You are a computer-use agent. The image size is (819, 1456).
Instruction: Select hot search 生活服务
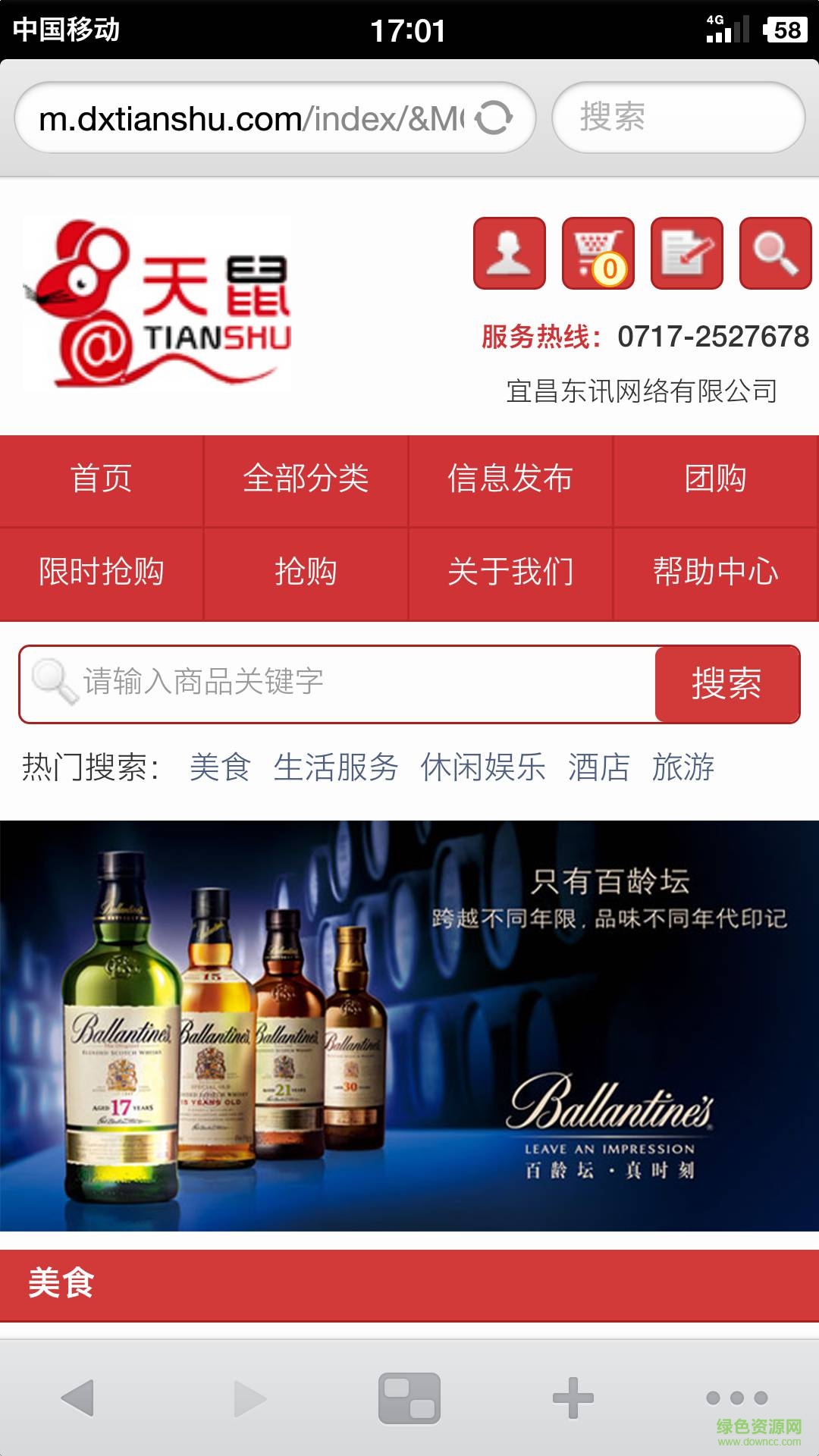click(x=335, y=767)
